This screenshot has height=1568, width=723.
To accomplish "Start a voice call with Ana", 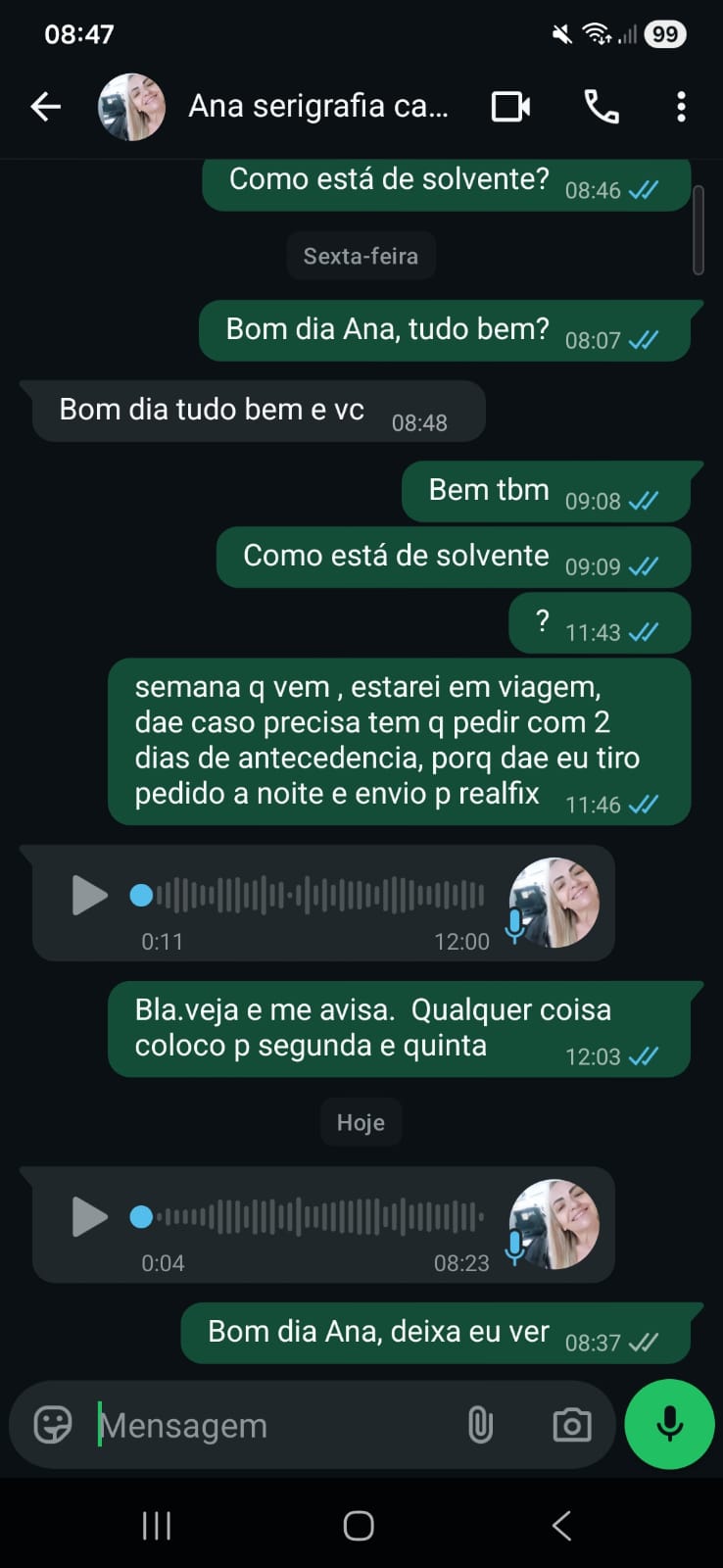I will click(x=601, y=106).
